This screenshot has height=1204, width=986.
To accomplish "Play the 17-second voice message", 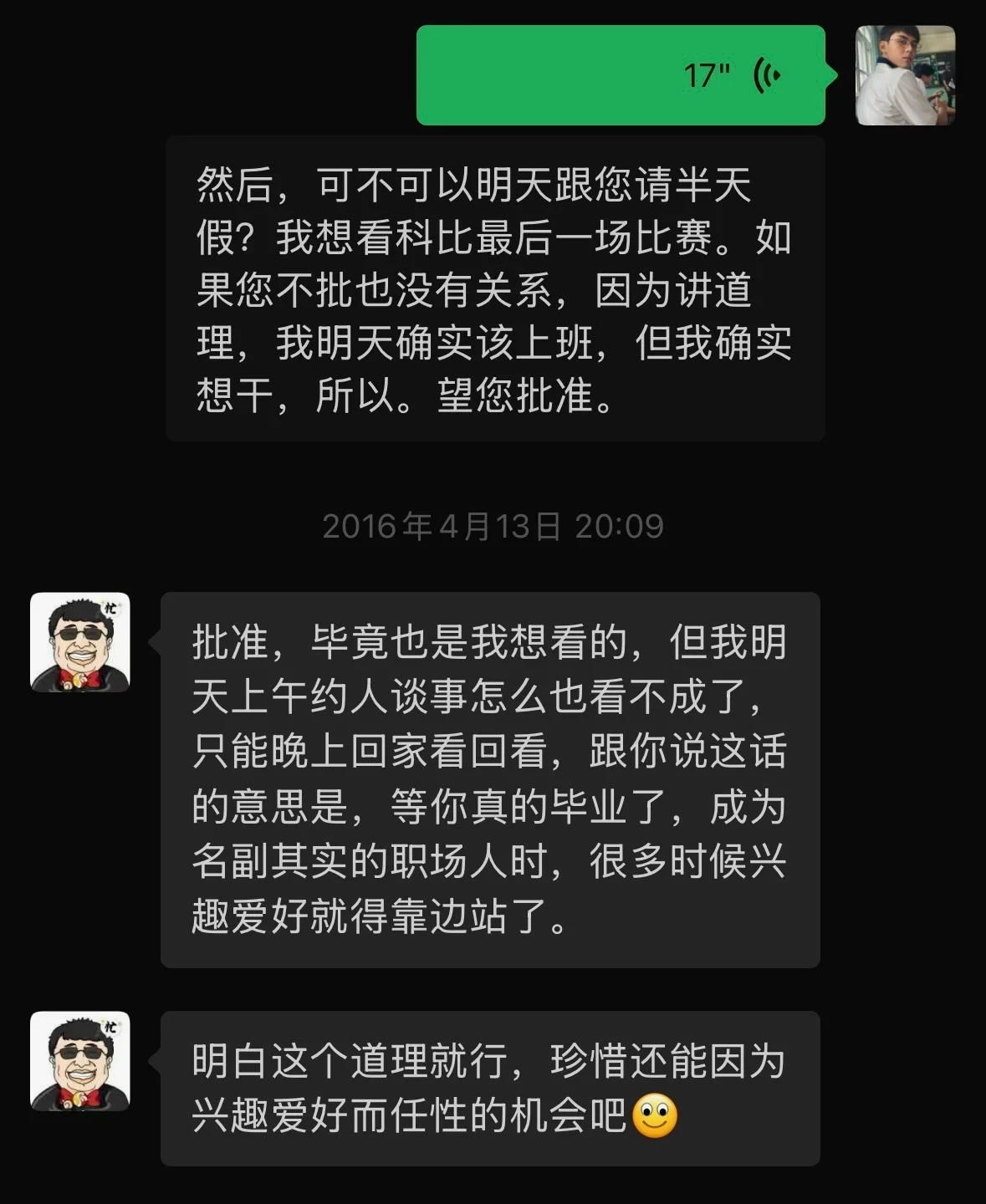I will 621,75.
